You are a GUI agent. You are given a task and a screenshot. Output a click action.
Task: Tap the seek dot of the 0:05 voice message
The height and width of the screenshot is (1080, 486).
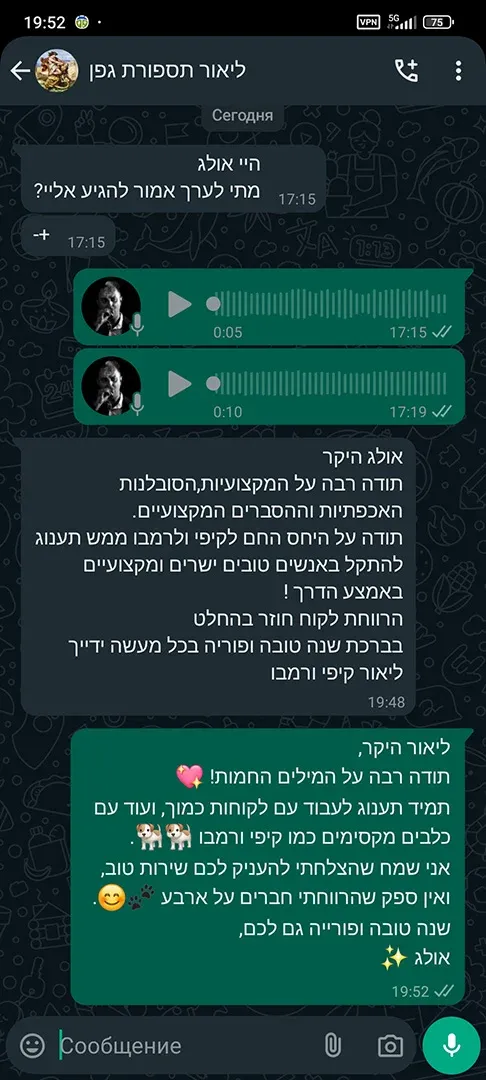point(213,304)
